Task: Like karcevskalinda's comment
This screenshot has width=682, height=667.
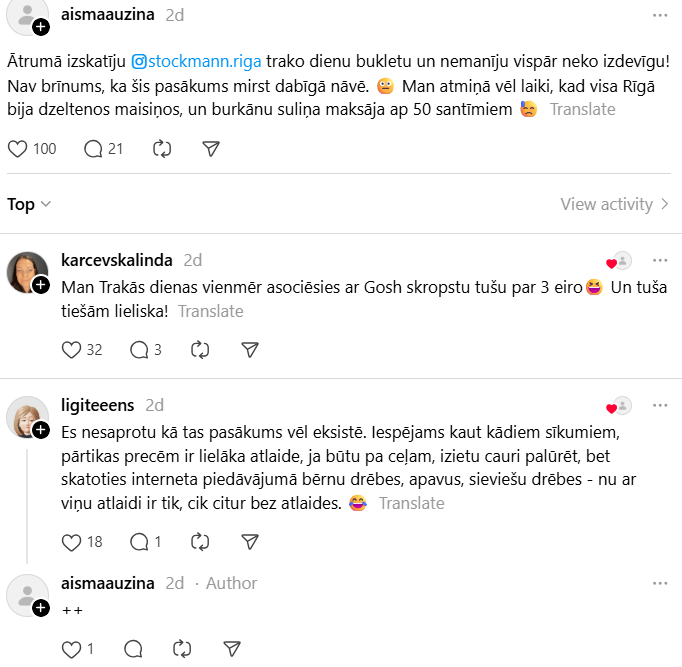Action: (71, 350)
